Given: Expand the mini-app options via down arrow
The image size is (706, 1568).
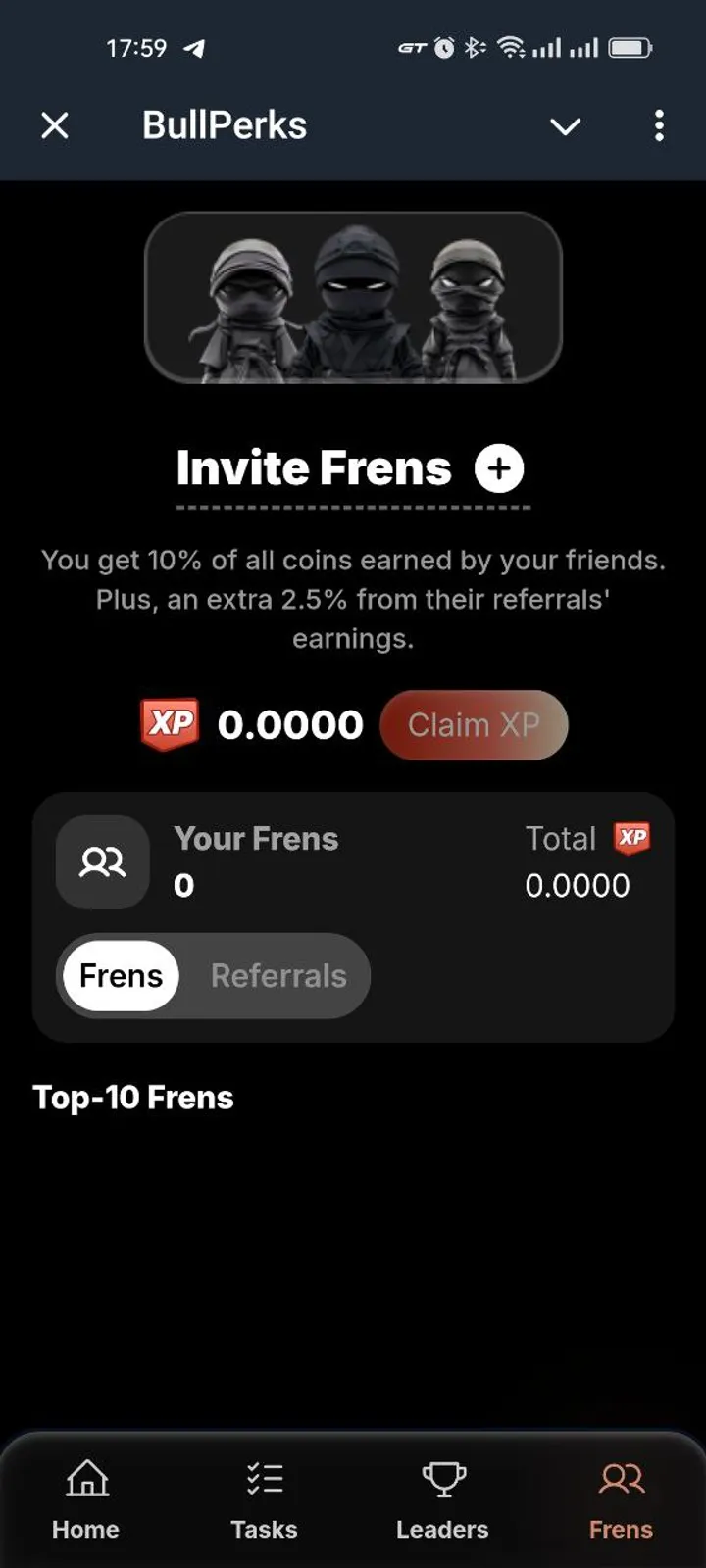Looking at the screenshot, I should tap(566, 125).
